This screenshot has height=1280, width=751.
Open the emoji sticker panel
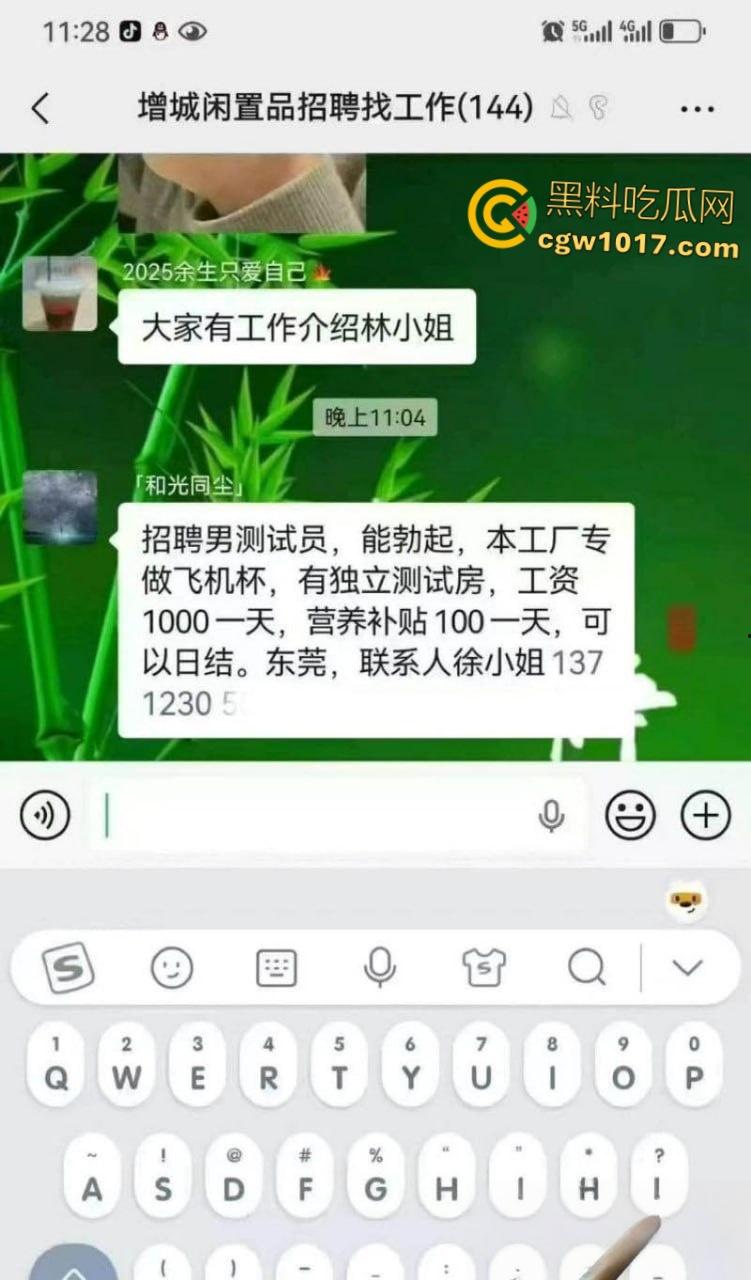click(x=630, y=817)
